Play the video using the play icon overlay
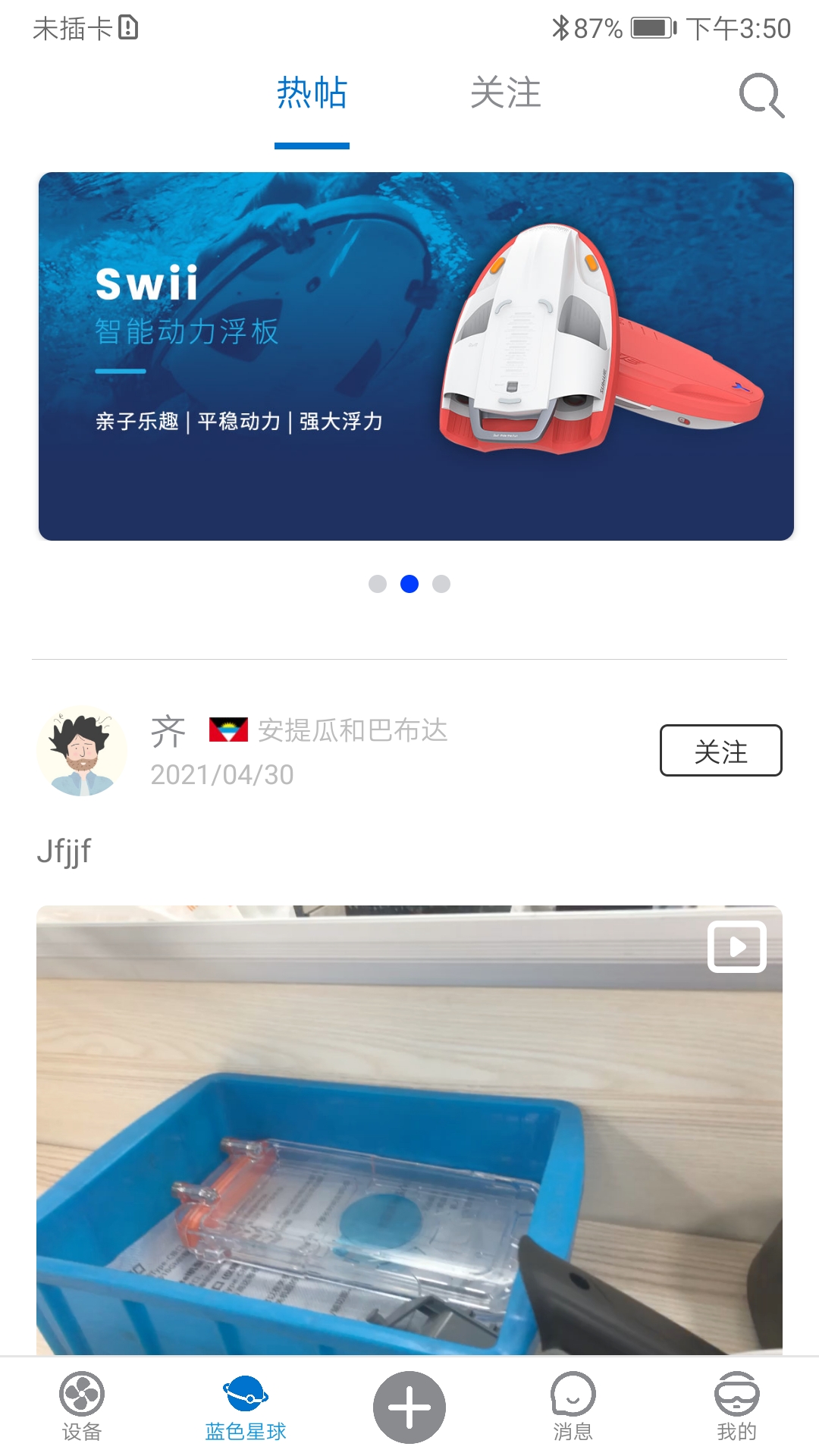 738,946
